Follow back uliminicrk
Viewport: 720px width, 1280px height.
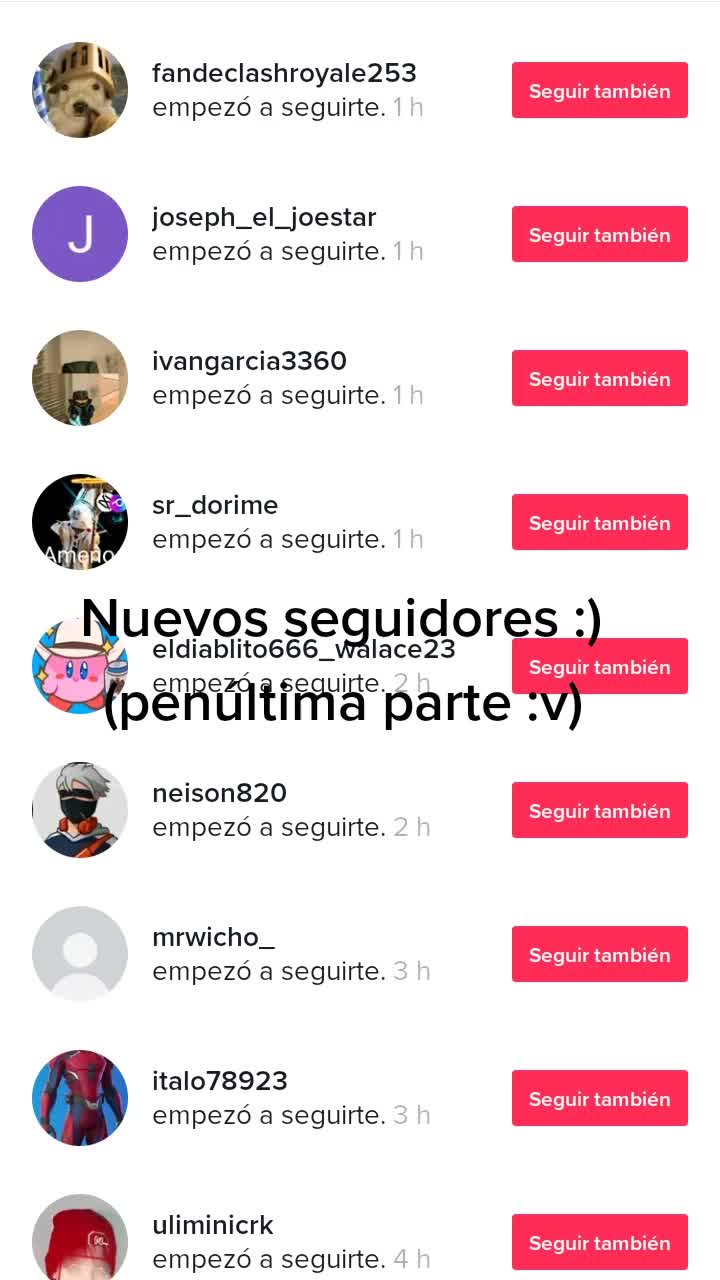599,1243
